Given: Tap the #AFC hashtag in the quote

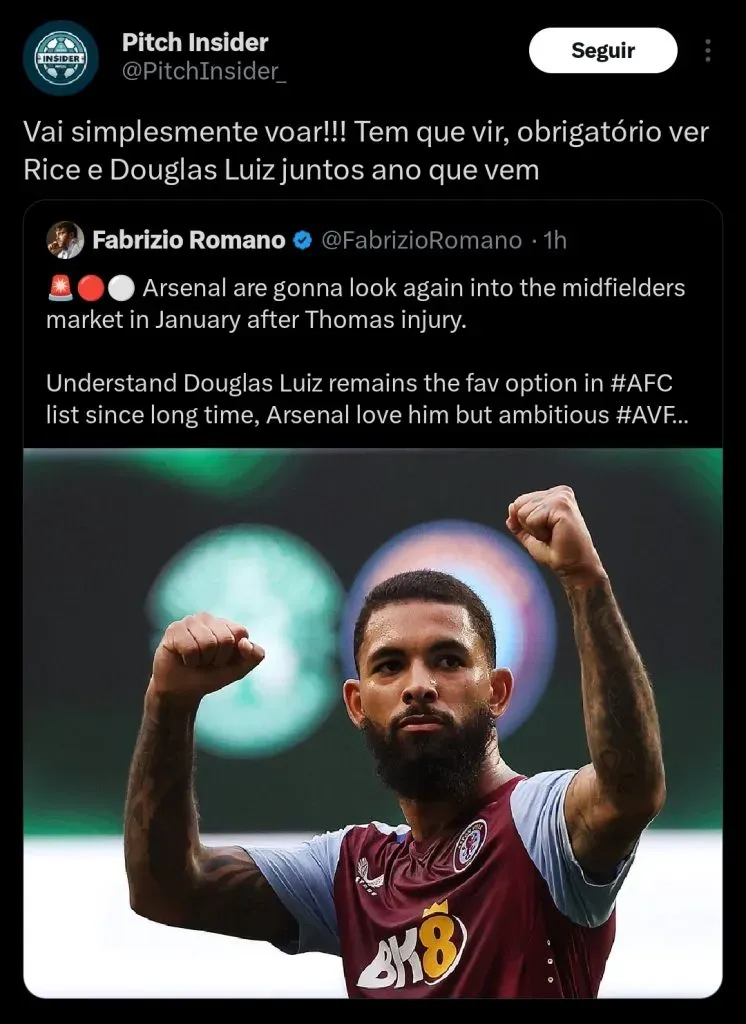Looking at the screenshot, I should pos(659,383).
